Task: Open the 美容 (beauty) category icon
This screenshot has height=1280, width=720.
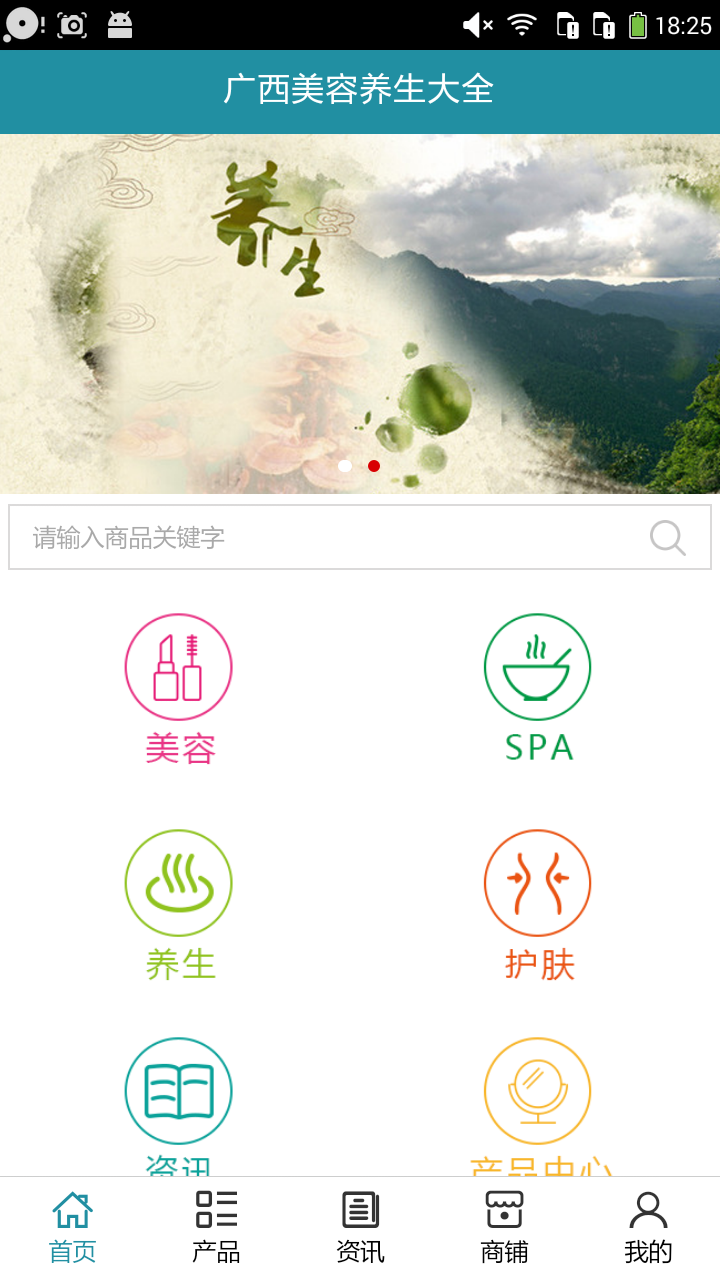Action: (178, 666)
